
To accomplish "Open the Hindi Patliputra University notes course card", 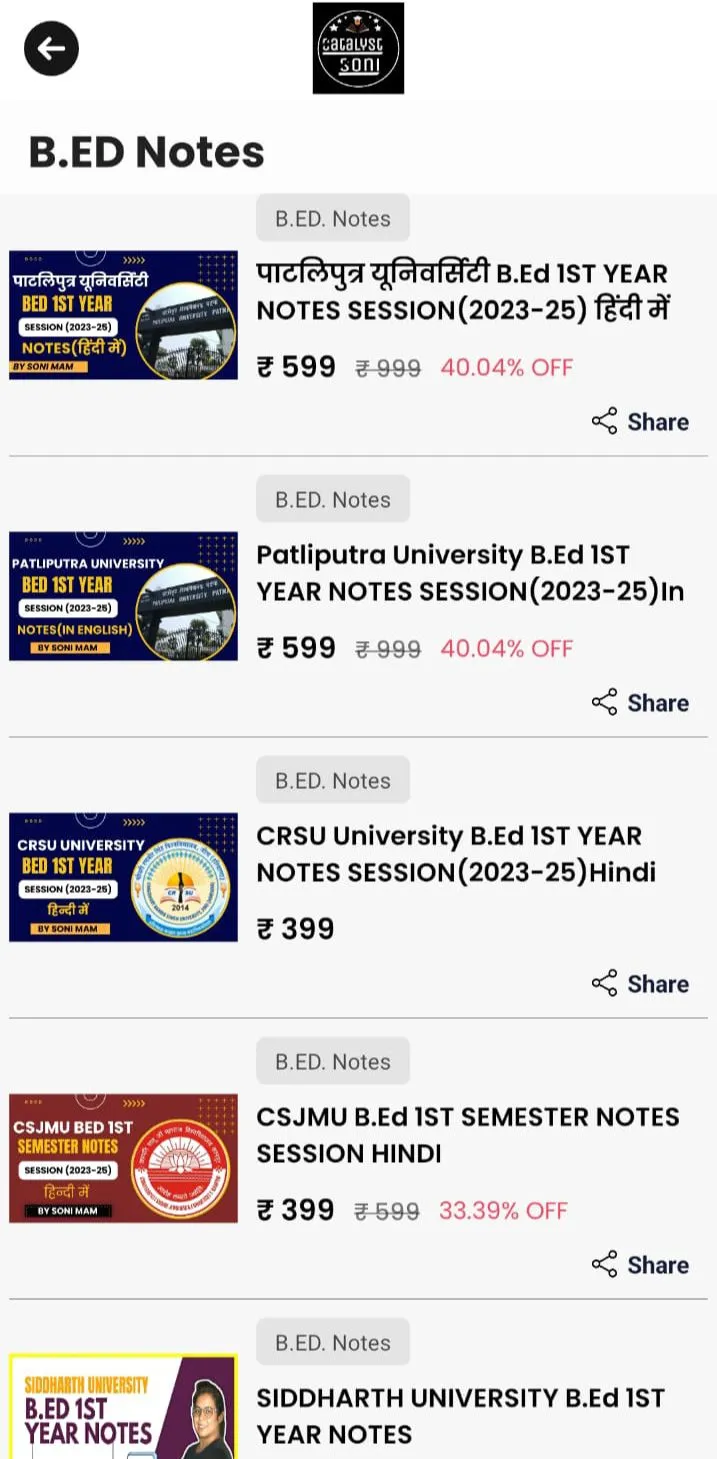I will point(358,326).
